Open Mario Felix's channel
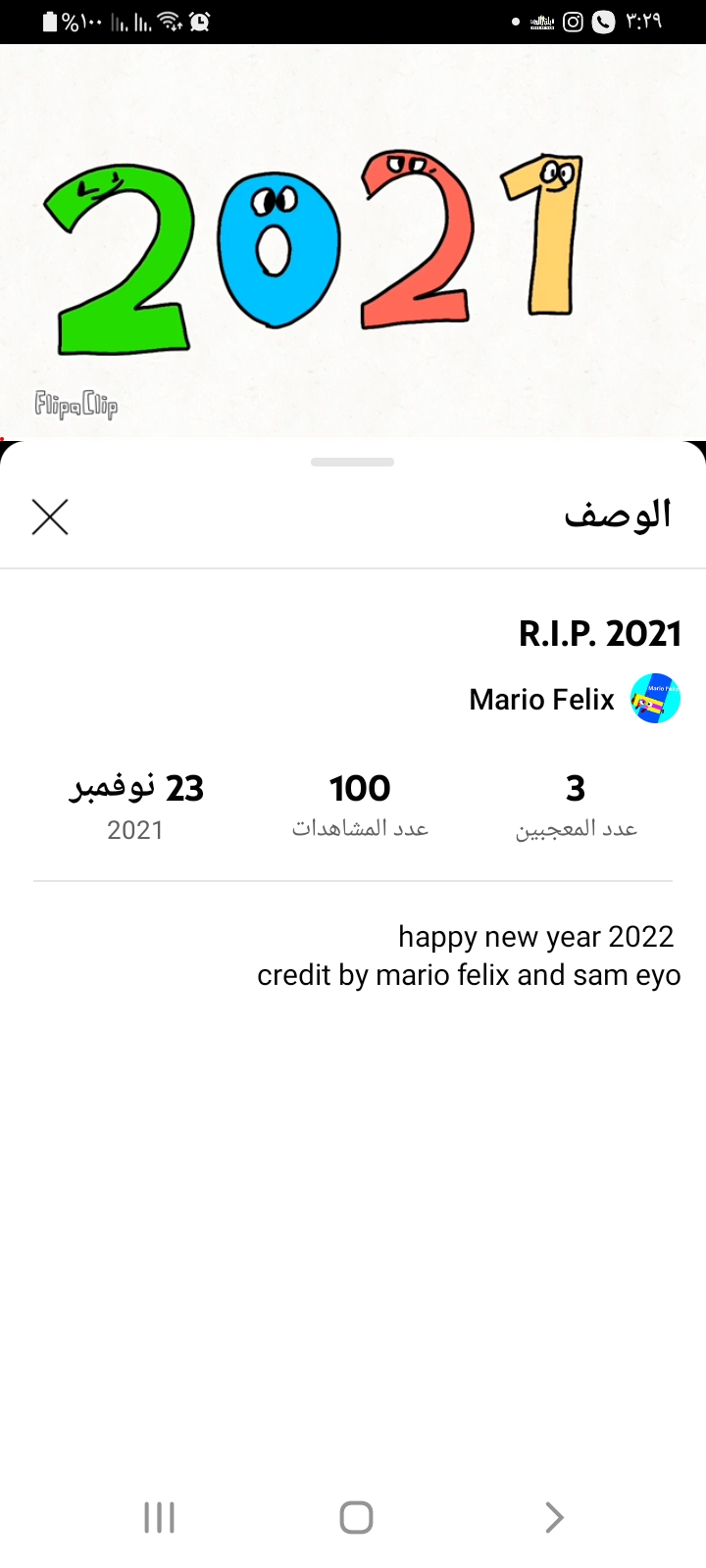The image size is (706, 1568). click(574, 699)
